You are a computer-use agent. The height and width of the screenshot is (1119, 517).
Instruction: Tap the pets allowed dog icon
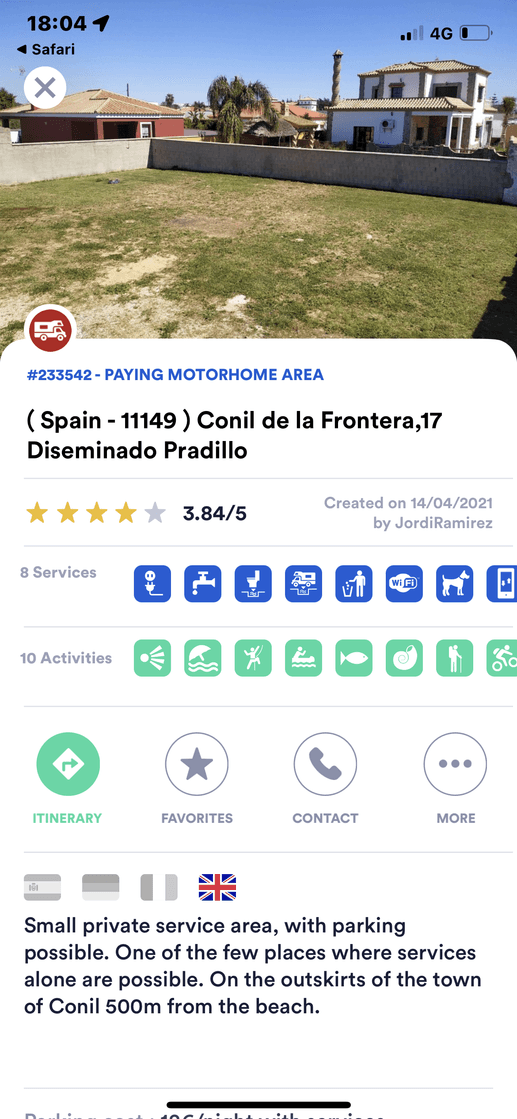[x=455, y=584]
